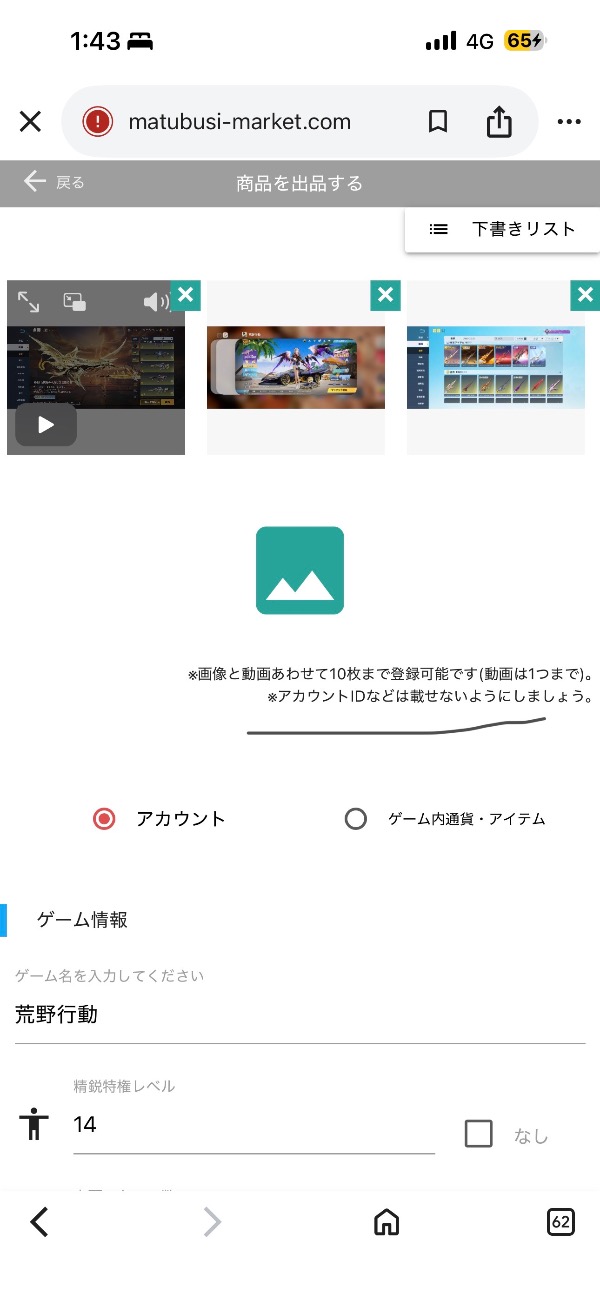Check the なし checkbox

coord(479,1134)
